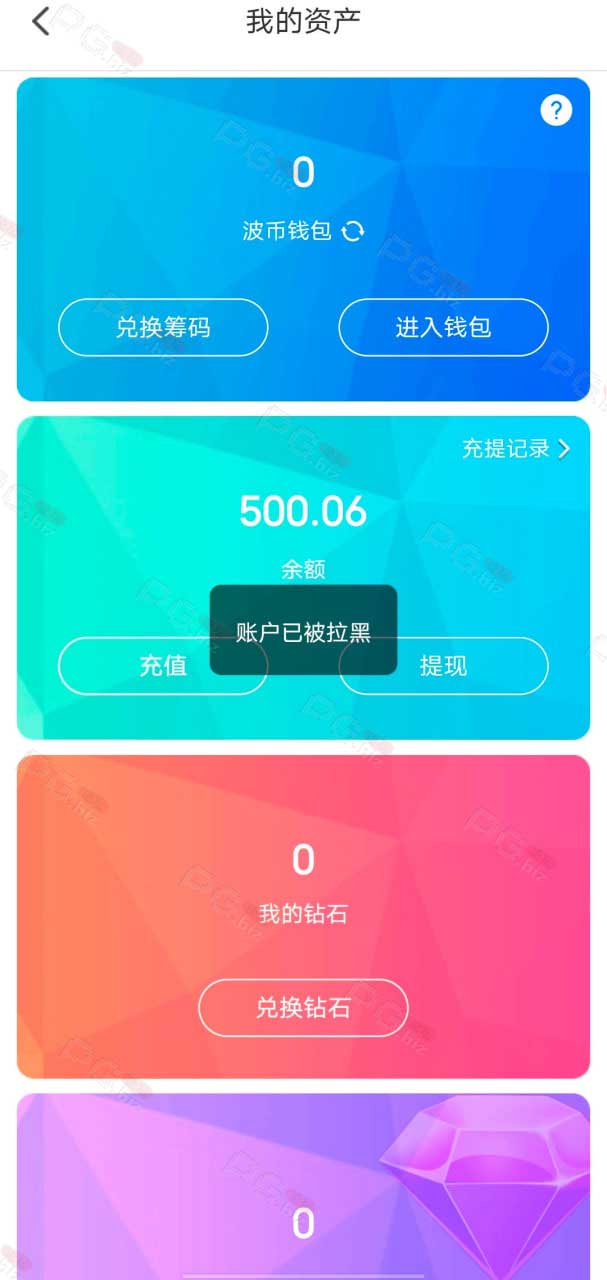607x1280 pixels.
Task: Refresh the 波币钱包 balance
Action: [353, 232]
